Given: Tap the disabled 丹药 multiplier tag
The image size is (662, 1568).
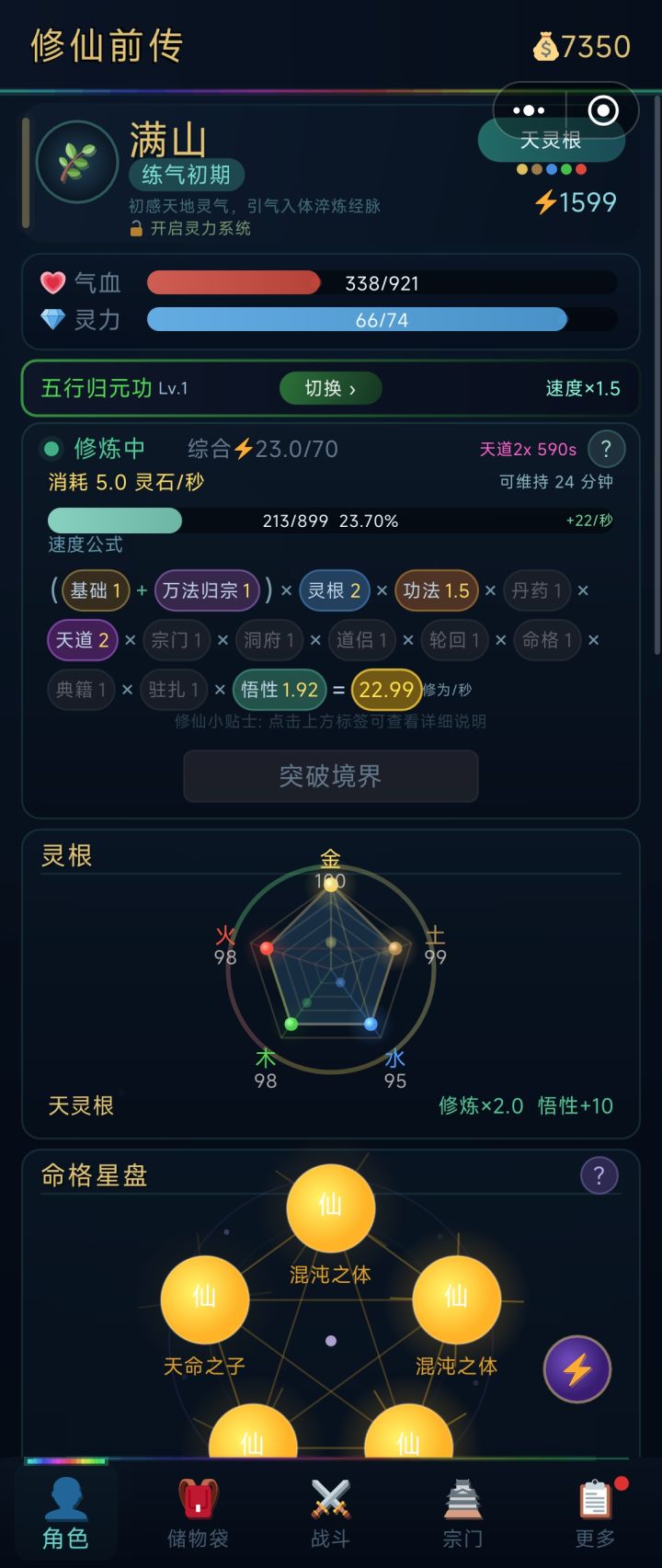Looking at the screenshot, I should coord(537,590).
